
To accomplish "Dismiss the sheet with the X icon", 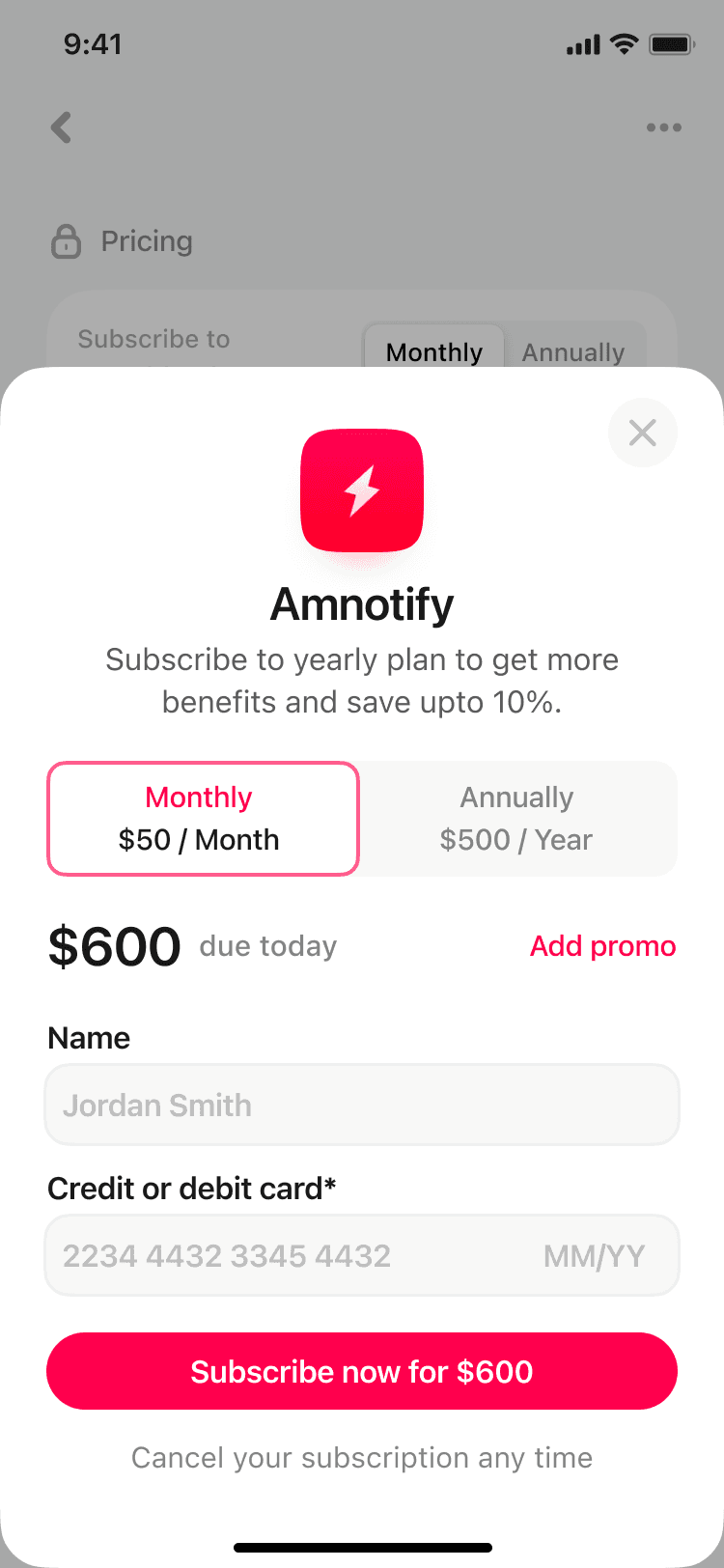I will click(x=643, y=433).
